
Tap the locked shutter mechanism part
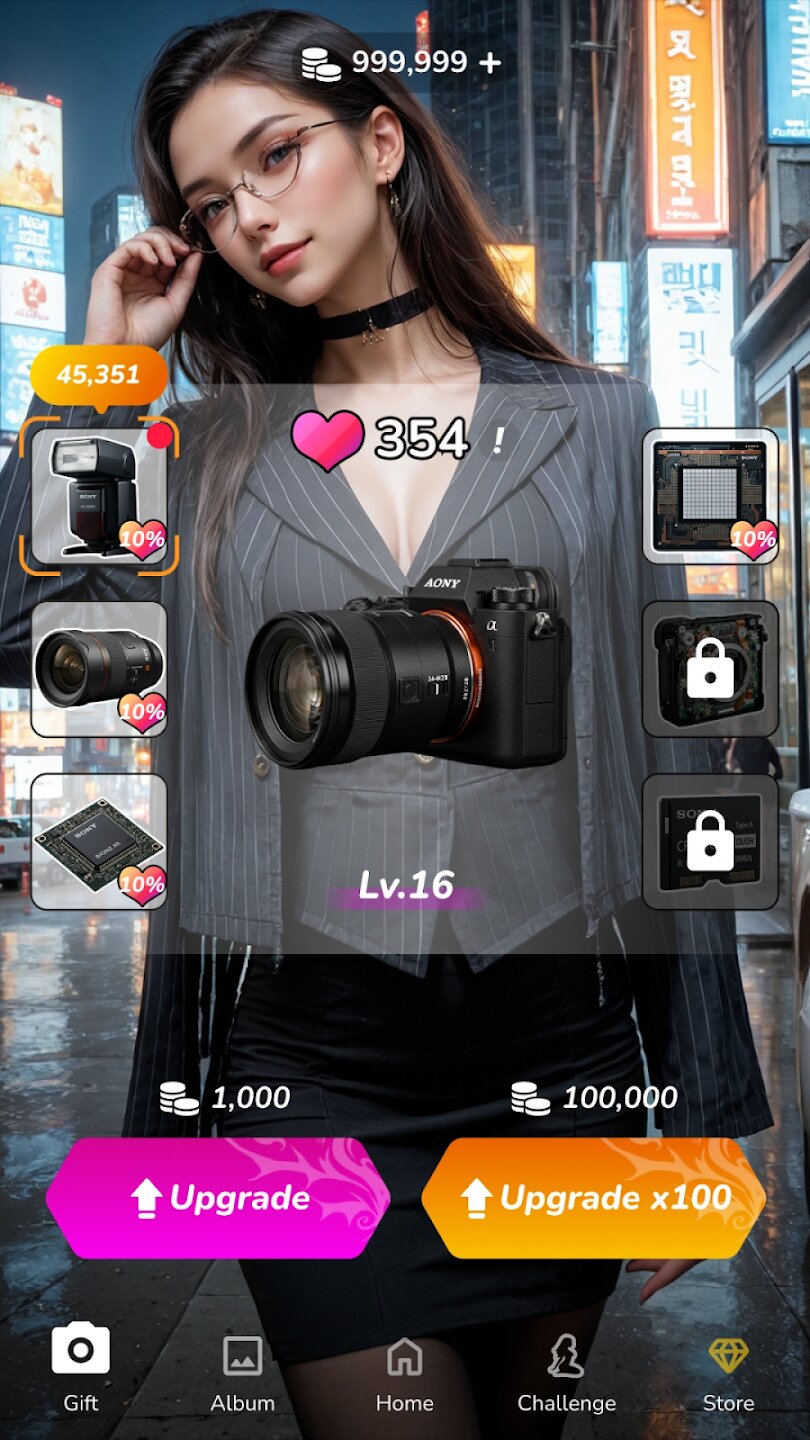pyautogui.click(x=710, y=669)
